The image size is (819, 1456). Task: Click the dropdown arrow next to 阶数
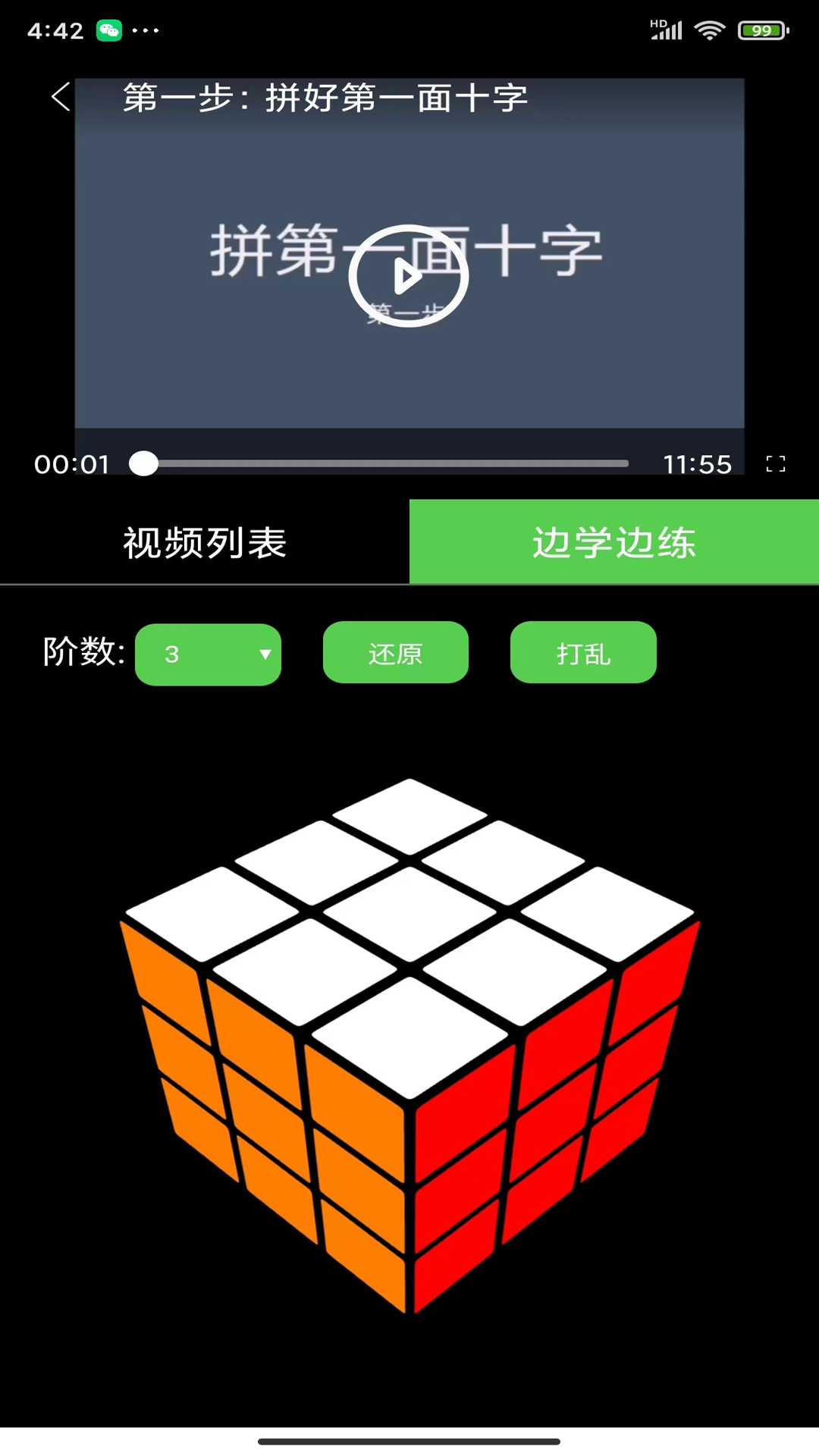[265, 654]
